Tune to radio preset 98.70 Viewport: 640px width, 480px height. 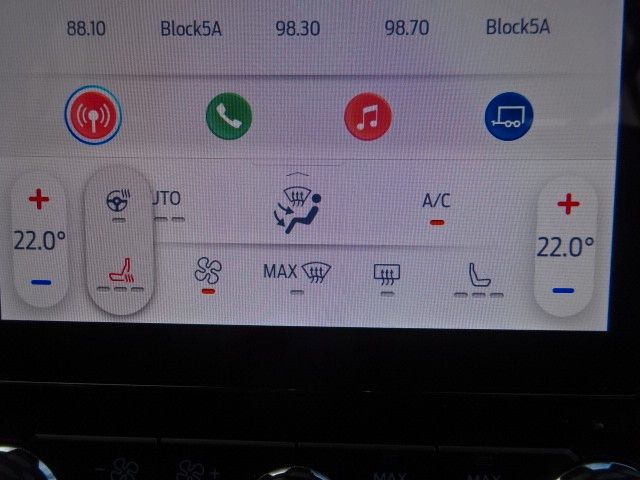(407, 28)
